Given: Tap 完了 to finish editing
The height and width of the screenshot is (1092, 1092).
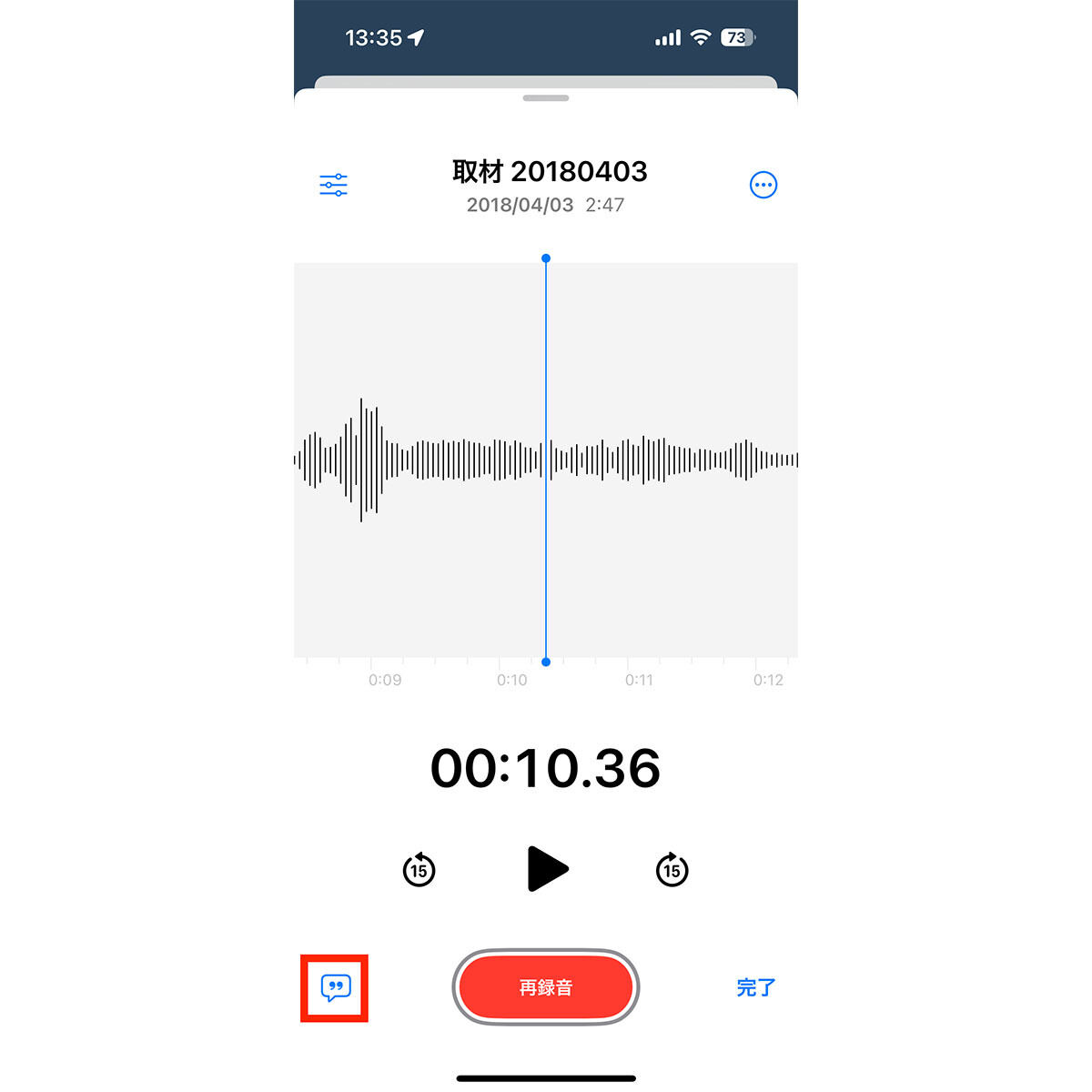Looking at the screenshot, I should click(755, 987).
